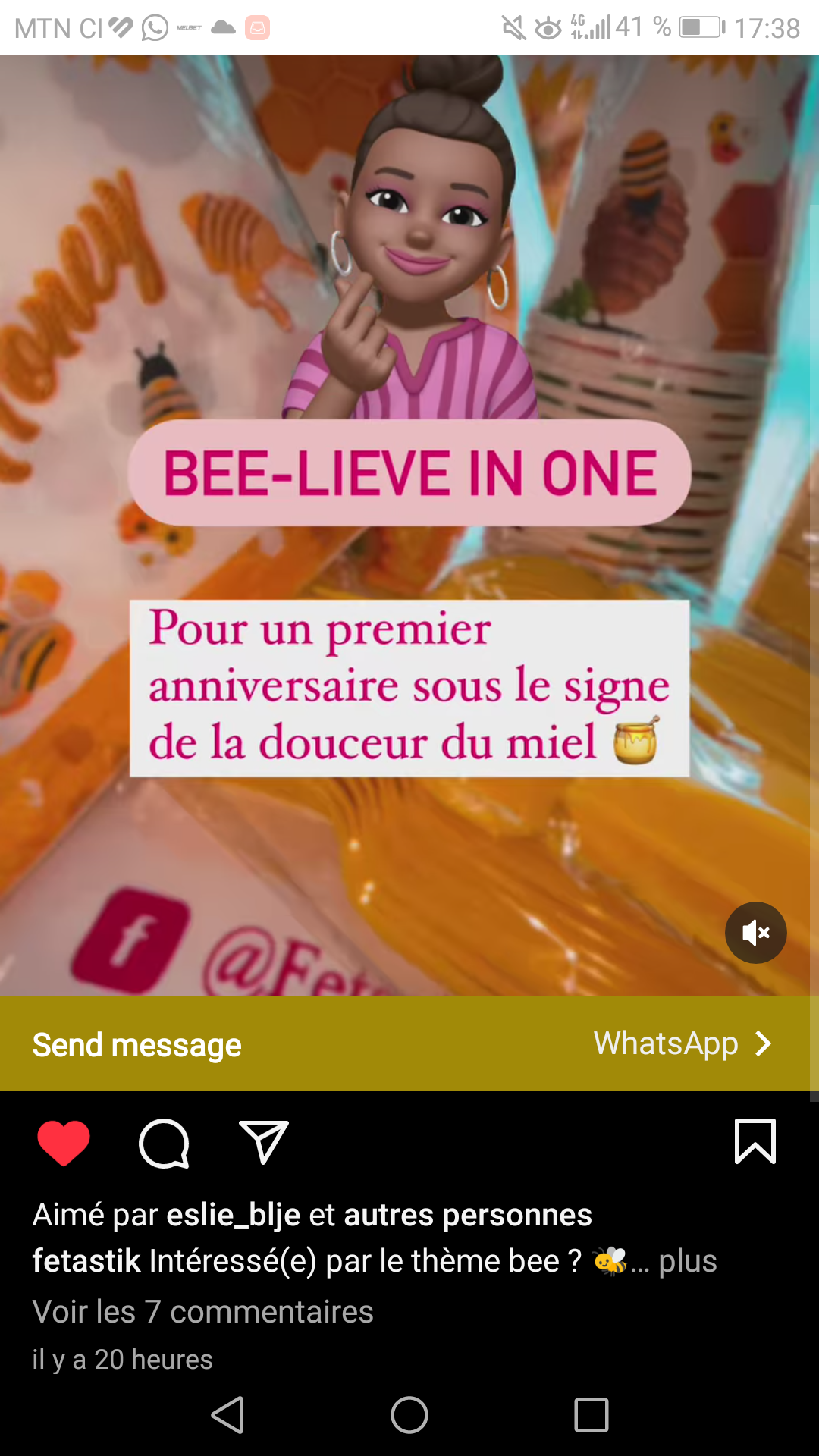Open eslie_blje's profile
819x1456 pixels.
(x=234, y=1215)
